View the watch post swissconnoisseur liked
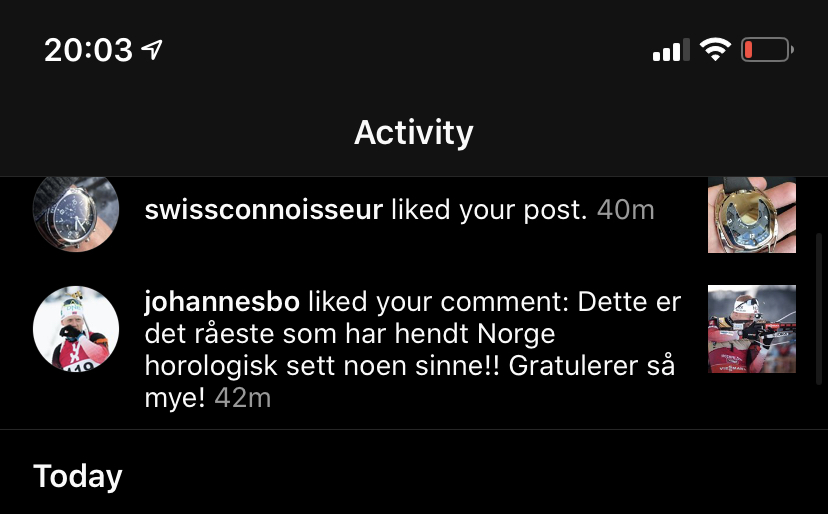This screenshot has height=514, width=828. click(x=751, y=215)
